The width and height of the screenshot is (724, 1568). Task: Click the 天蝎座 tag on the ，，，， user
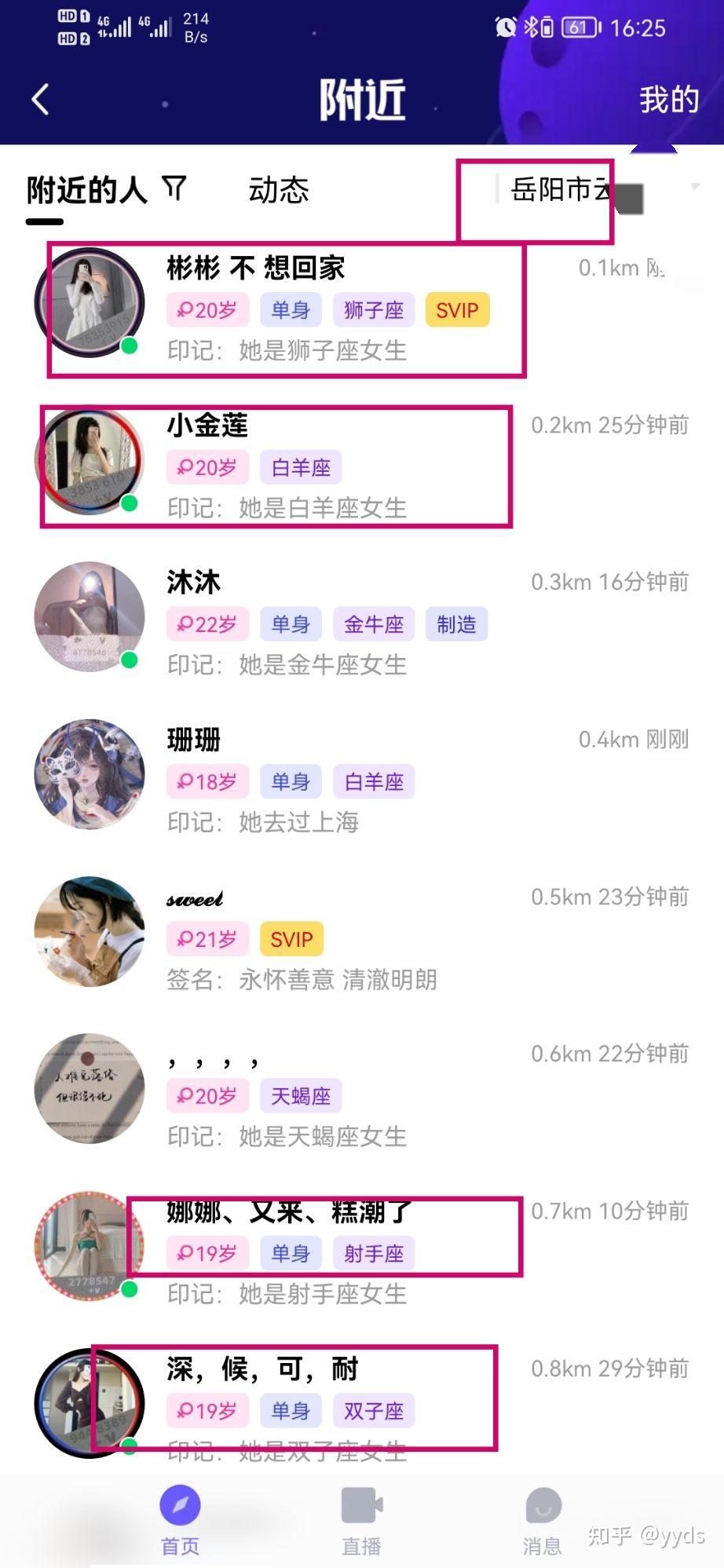tap(302, 1095)
